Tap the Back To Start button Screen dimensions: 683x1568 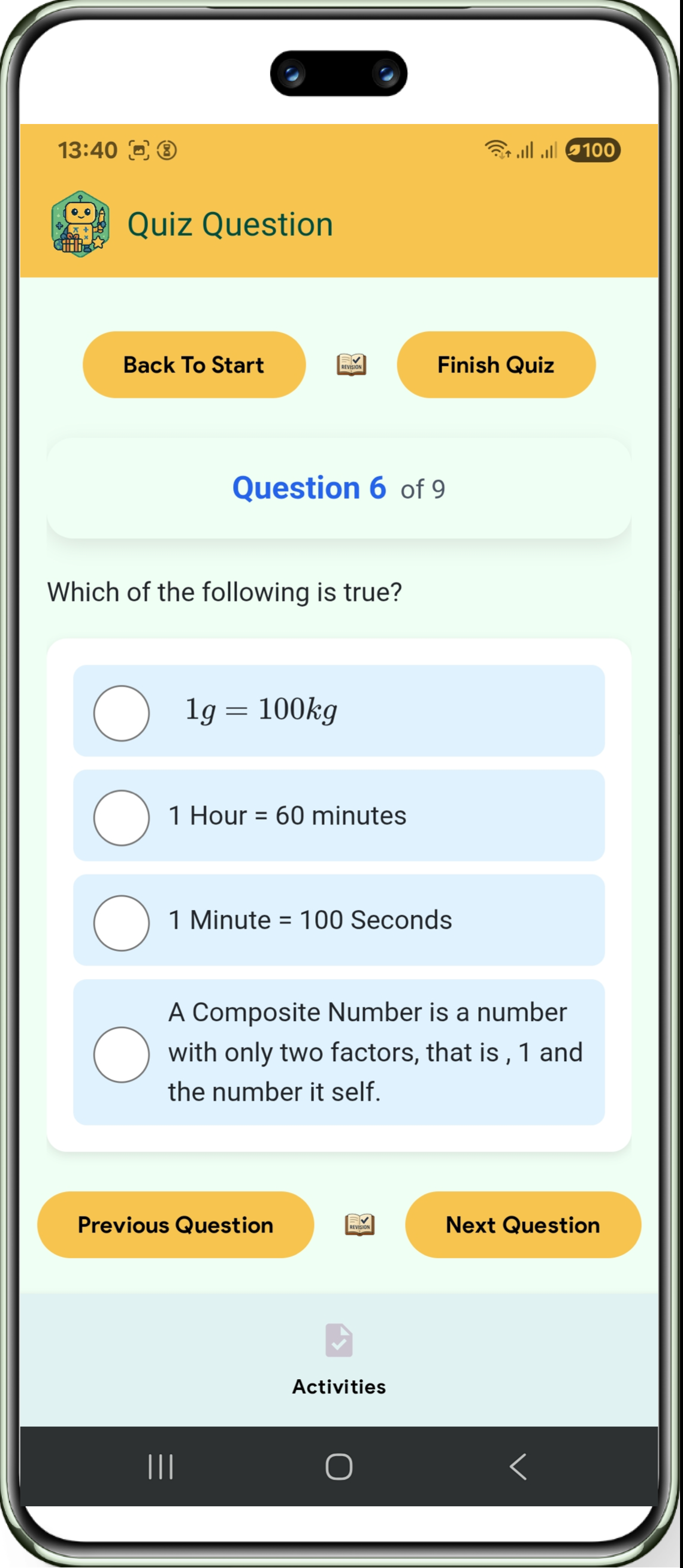click(194, 365)
